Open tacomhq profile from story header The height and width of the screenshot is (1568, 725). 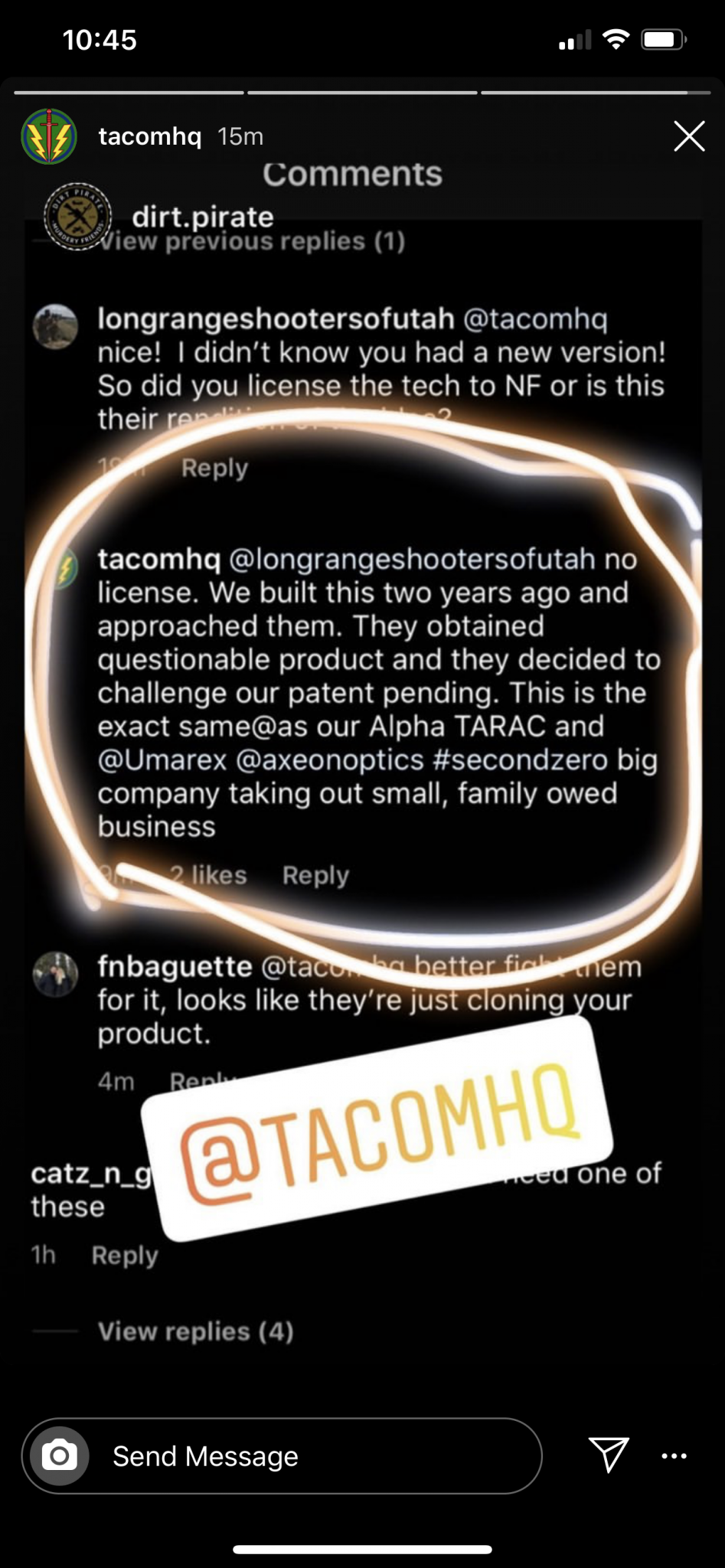point(149,136)
